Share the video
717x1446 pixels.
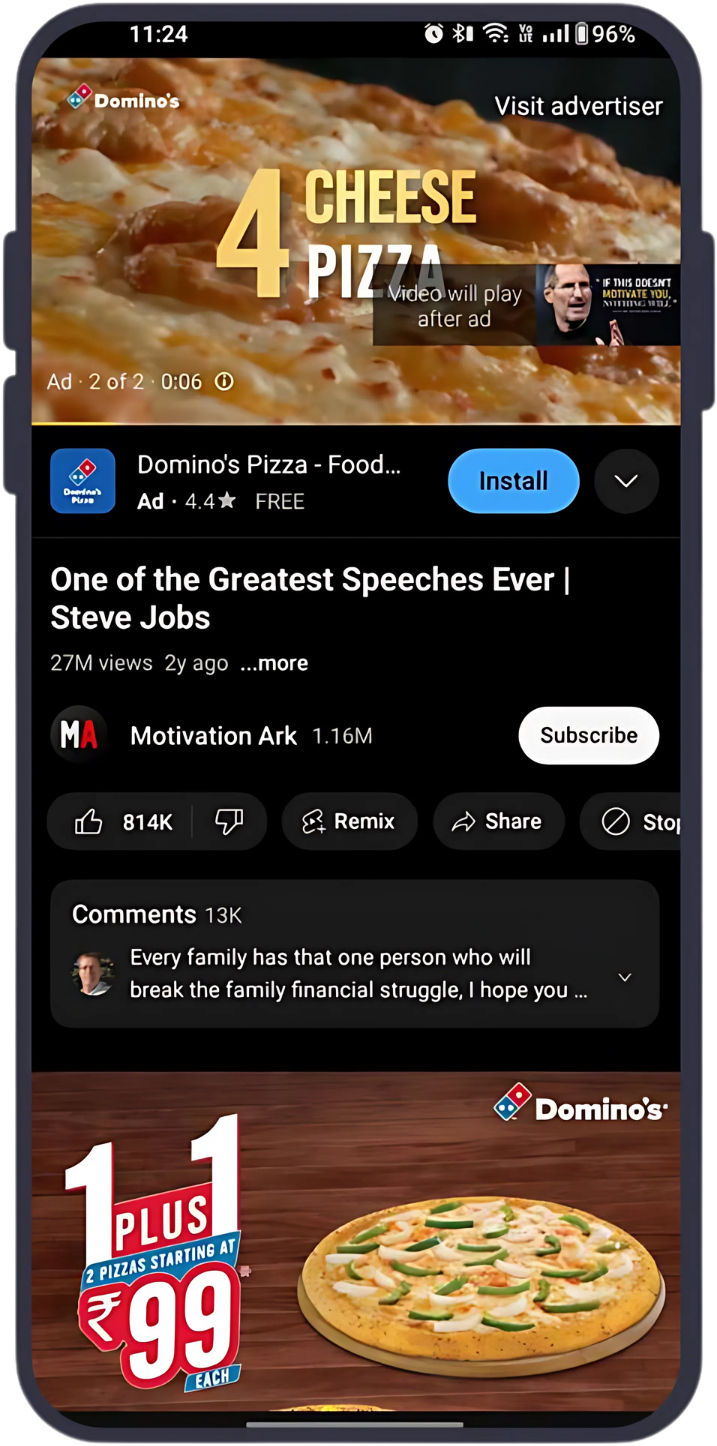point(498,822)
